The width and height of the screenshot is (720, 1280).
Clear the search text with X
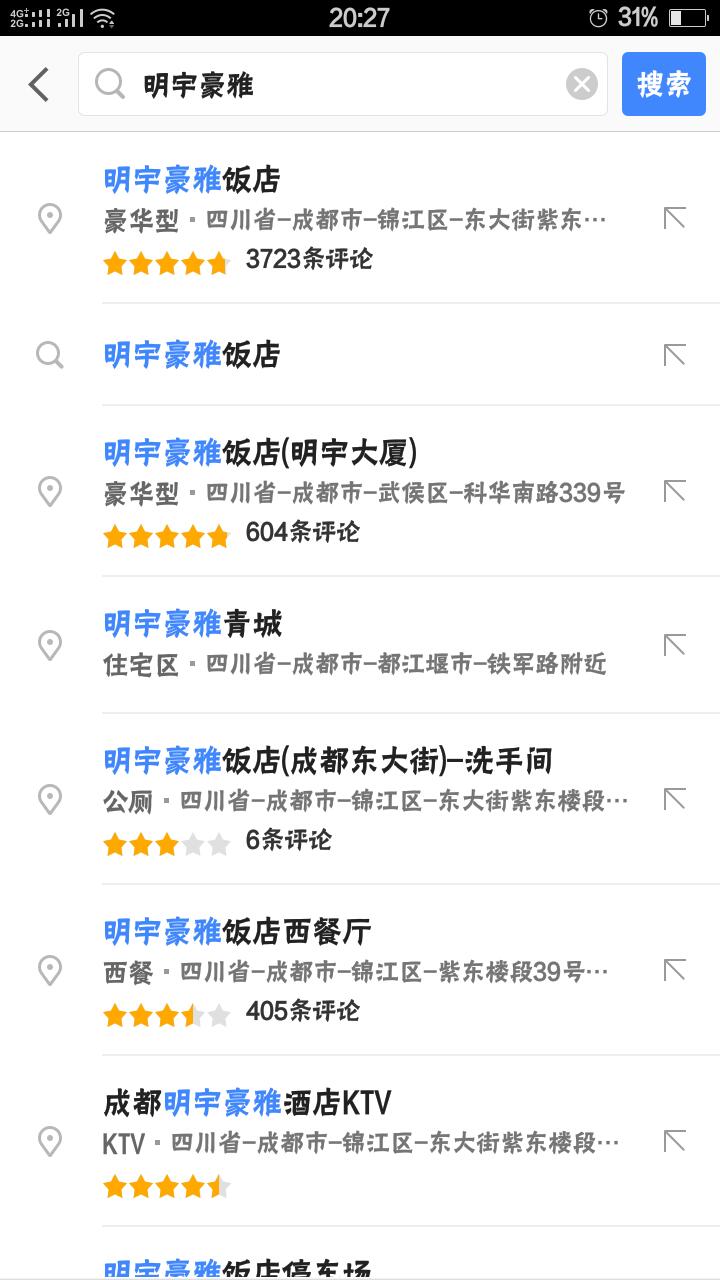(581, 84)
